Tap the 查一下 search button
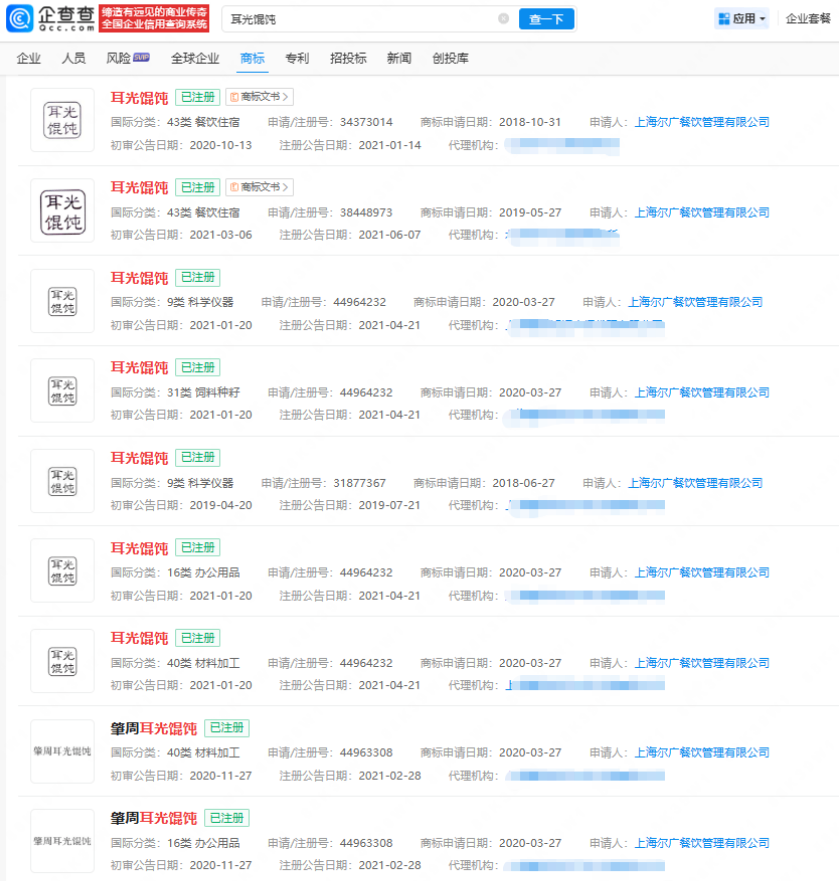 tap(546, 19)
